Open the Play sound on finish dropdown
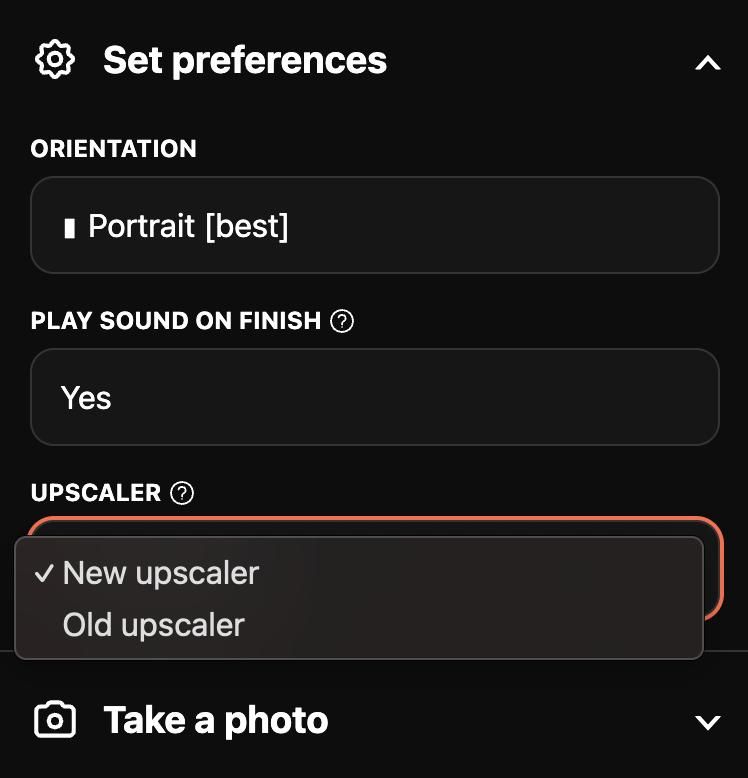 [x=375, y=398]
